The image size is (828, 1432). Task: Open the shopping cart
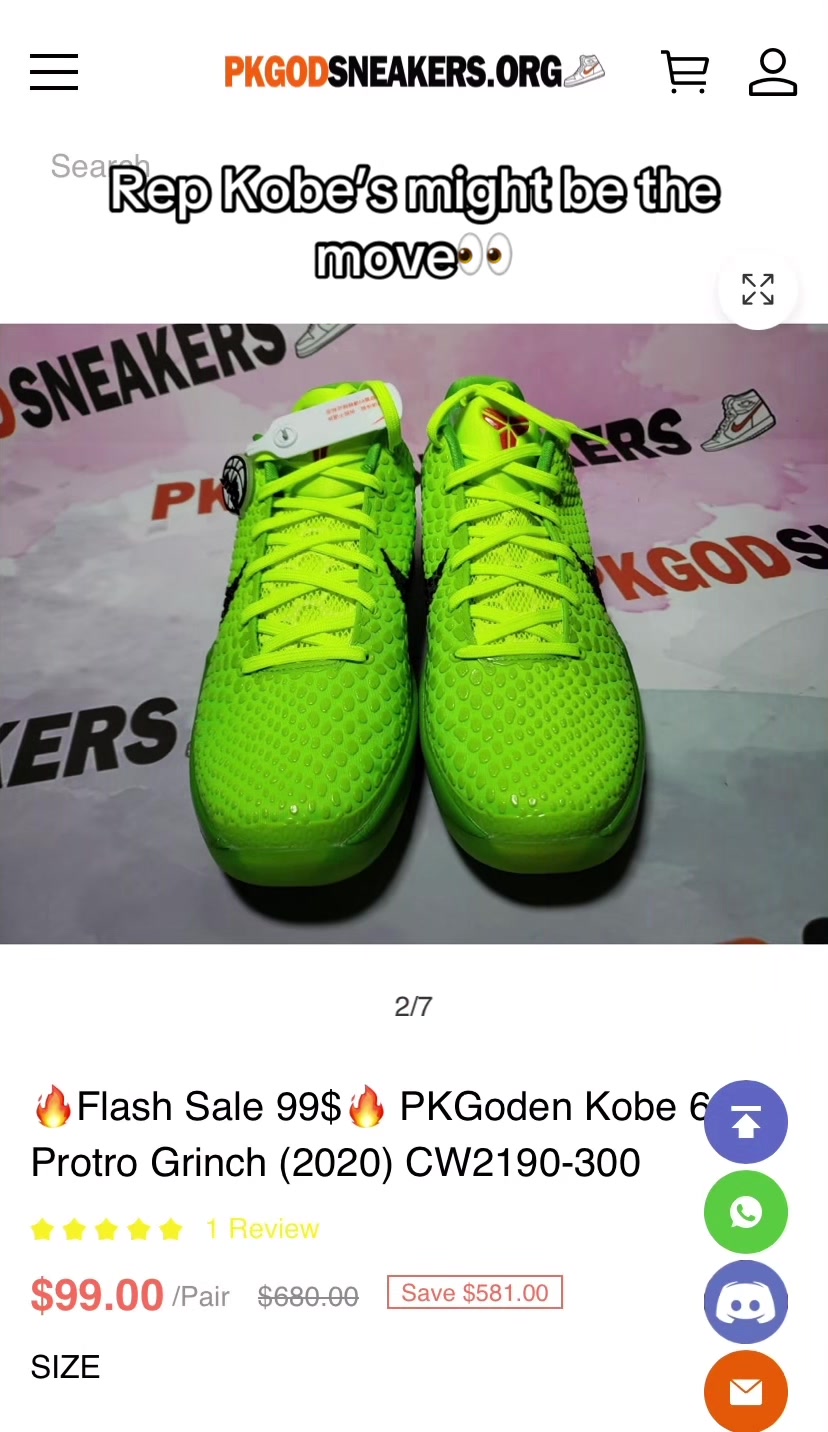685,72
